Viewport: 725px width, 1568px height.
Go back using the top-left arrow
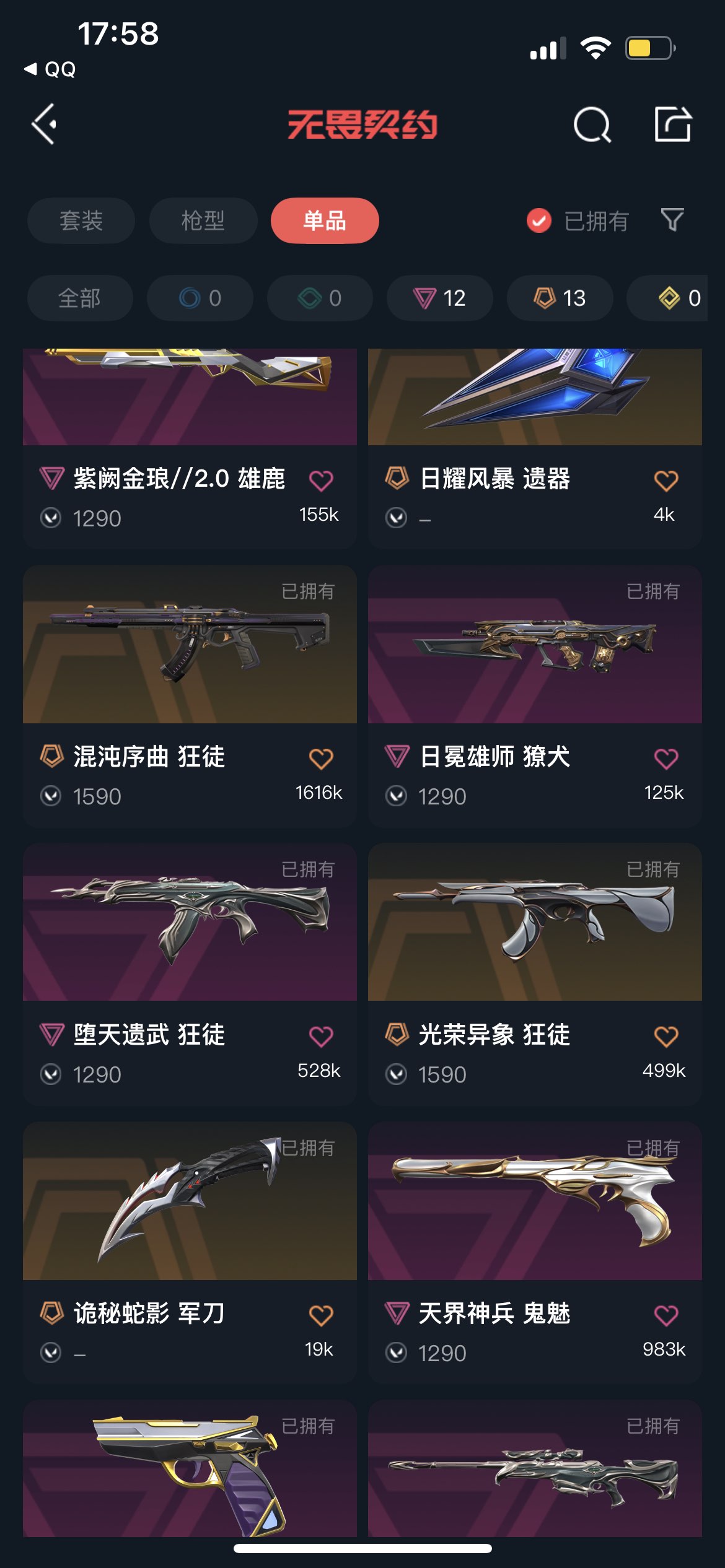pyautogui.click(x=44, y=124)
